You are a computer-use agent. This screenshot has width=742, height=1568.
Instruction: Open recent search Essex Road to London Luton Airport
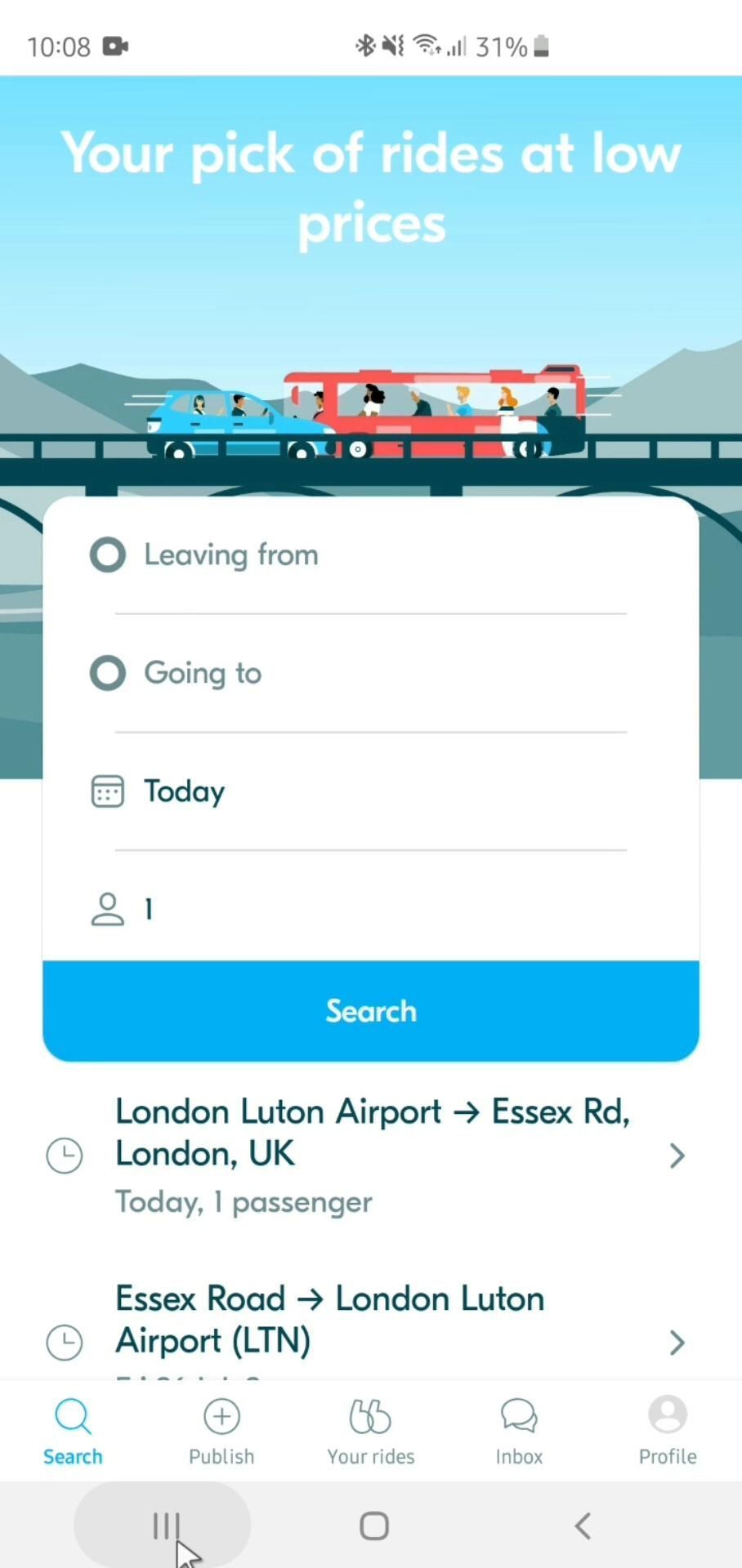click(371, 1321)
